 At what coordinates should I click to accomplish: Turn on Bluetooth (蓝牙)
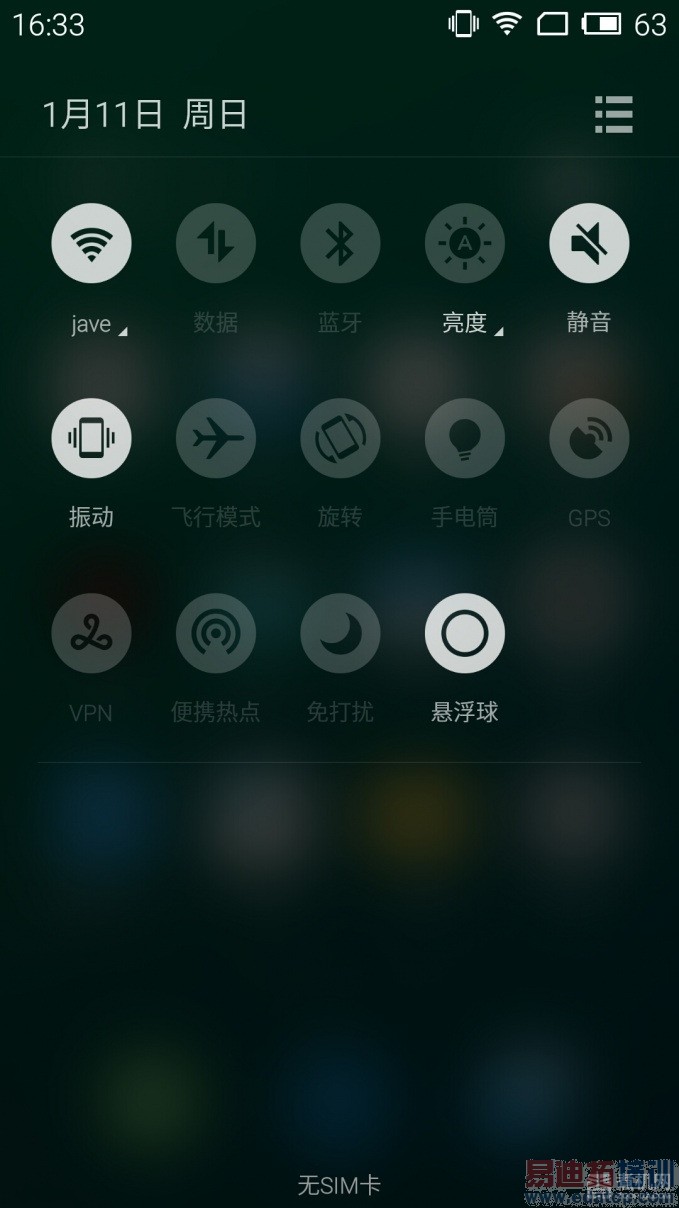340,244
